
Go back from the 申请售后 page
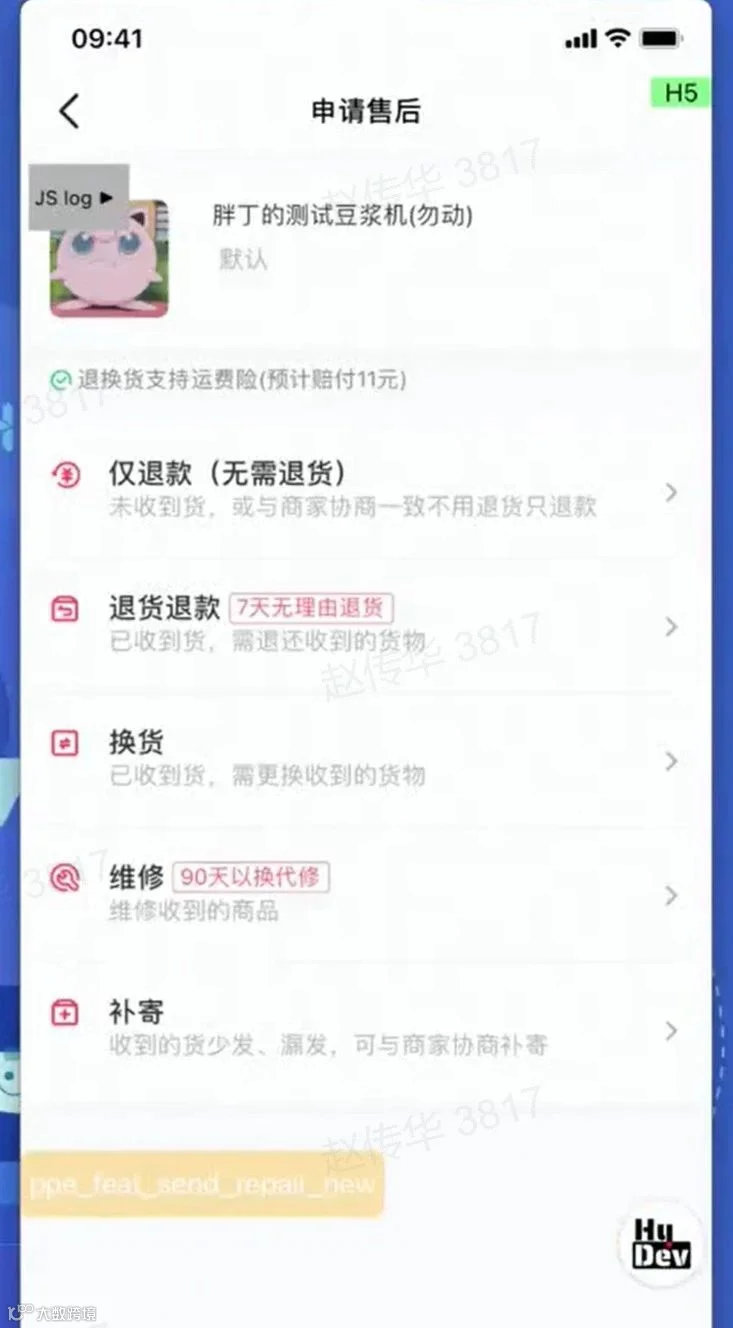(x=69, y=111)
